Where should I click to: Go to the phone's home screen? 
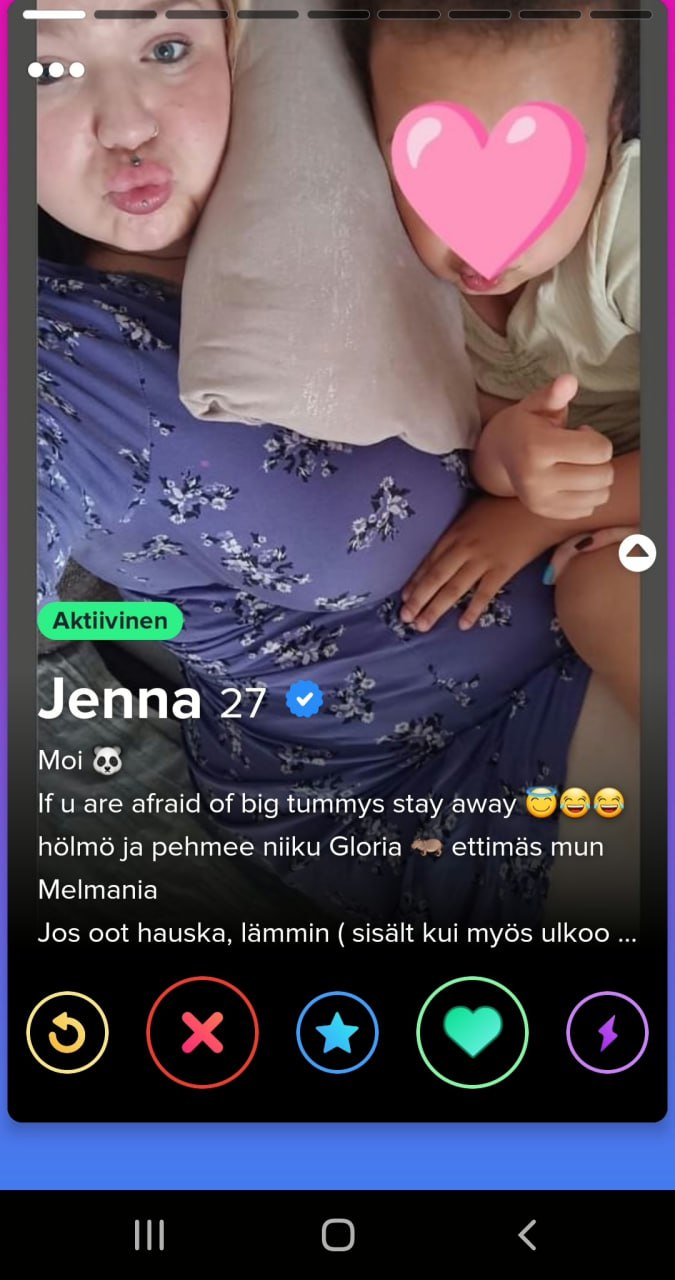[338, 1235]
